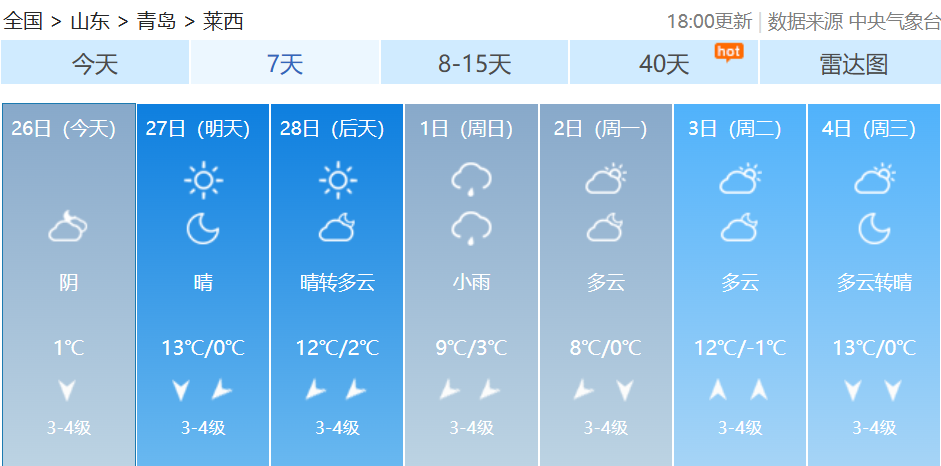Select the 3日 (周二) forecast card
This screenshot has height=466, width=941.
(740, 284)
